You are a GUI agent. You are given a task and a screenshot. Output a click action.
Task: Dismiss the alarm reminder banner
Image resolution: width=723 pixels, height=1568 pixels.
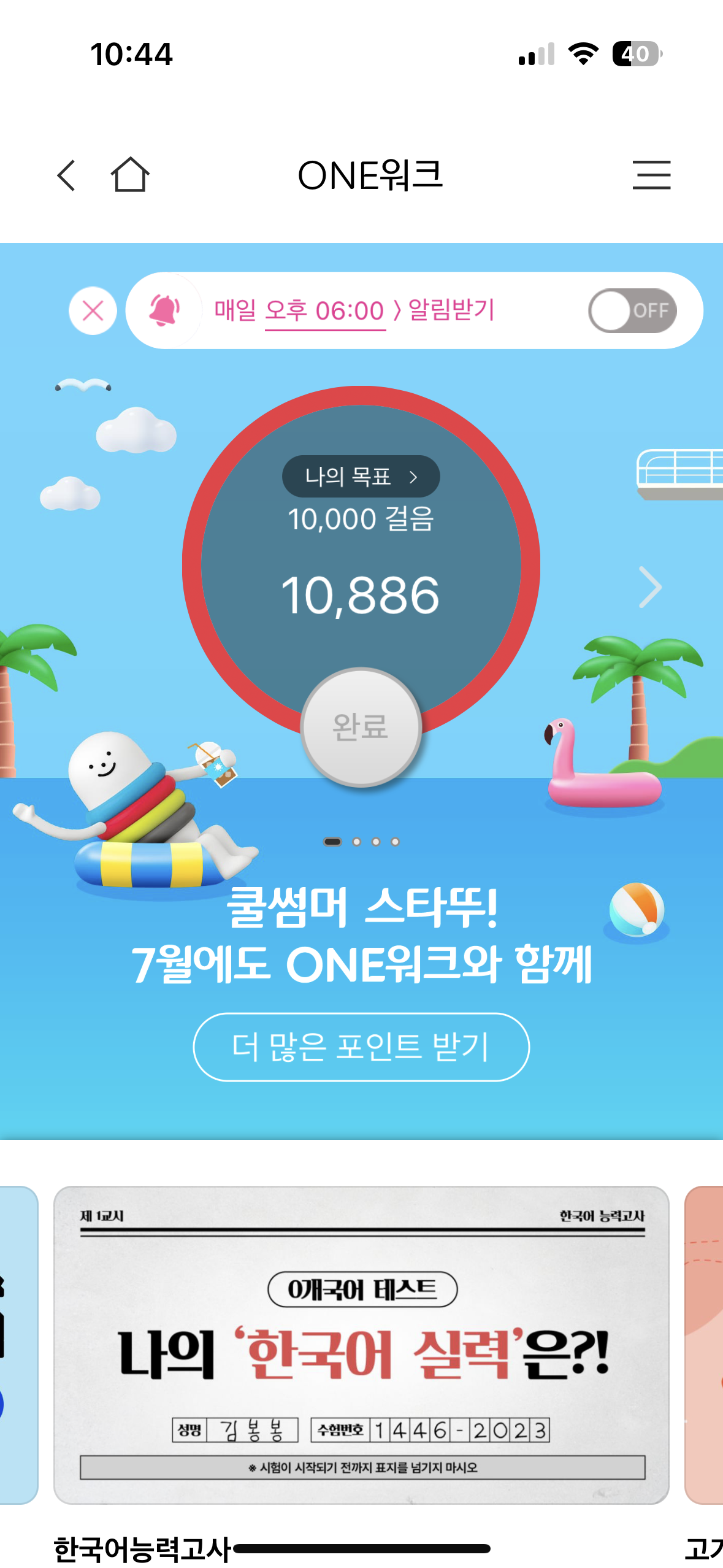[93, 311]
